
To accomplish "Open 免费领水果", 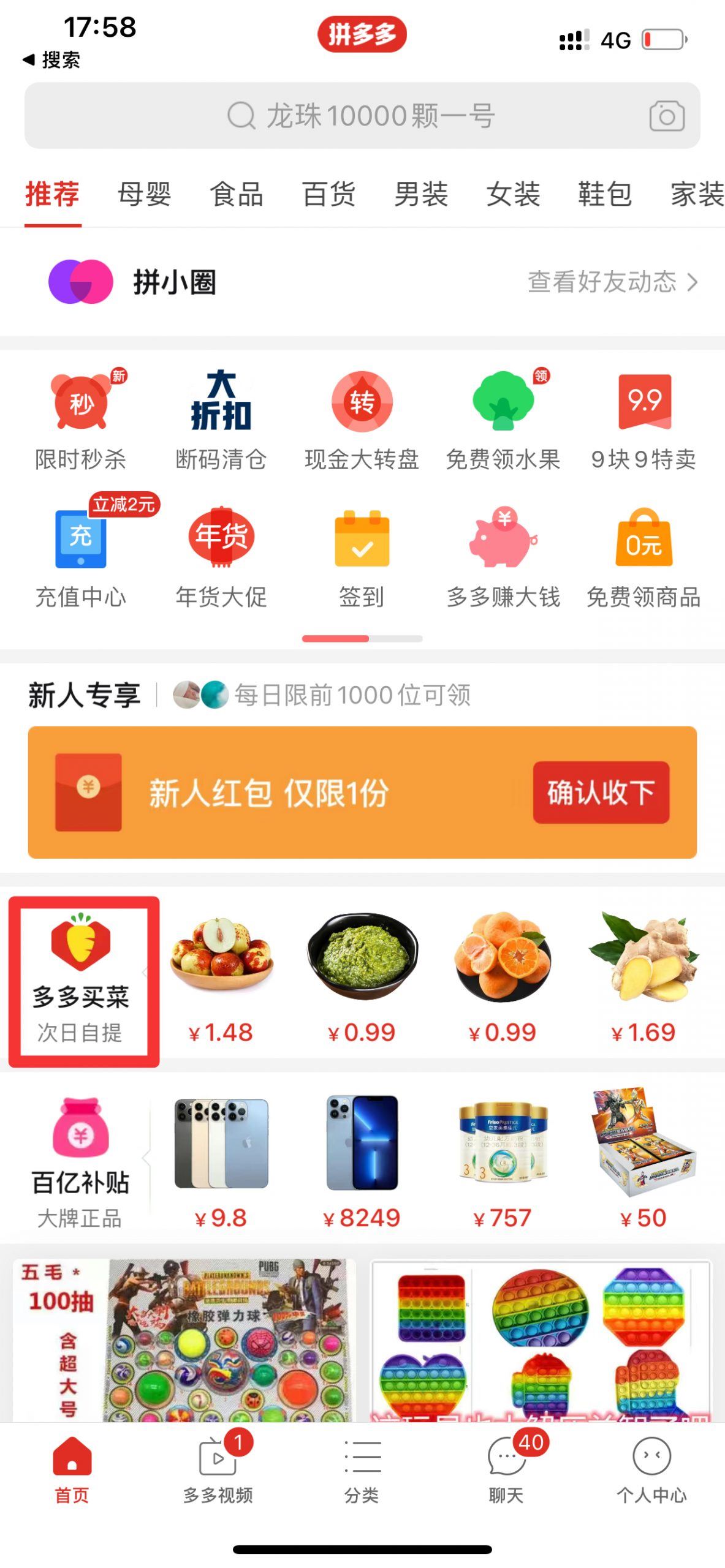I will click(x=503, y=421).
